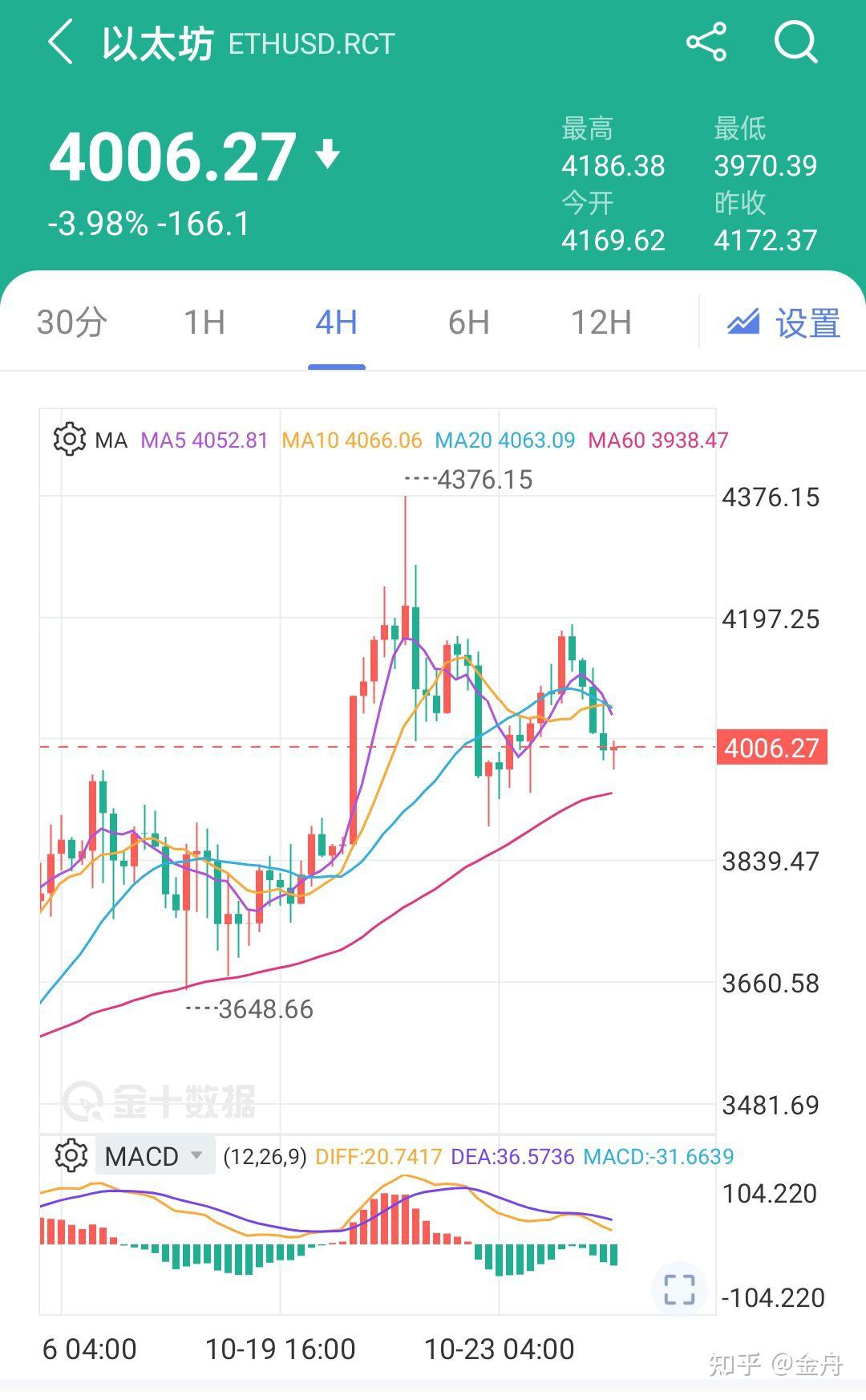Open MACD indicator settings gear
Screen dimensions: 866x1400
(71, 1155)
